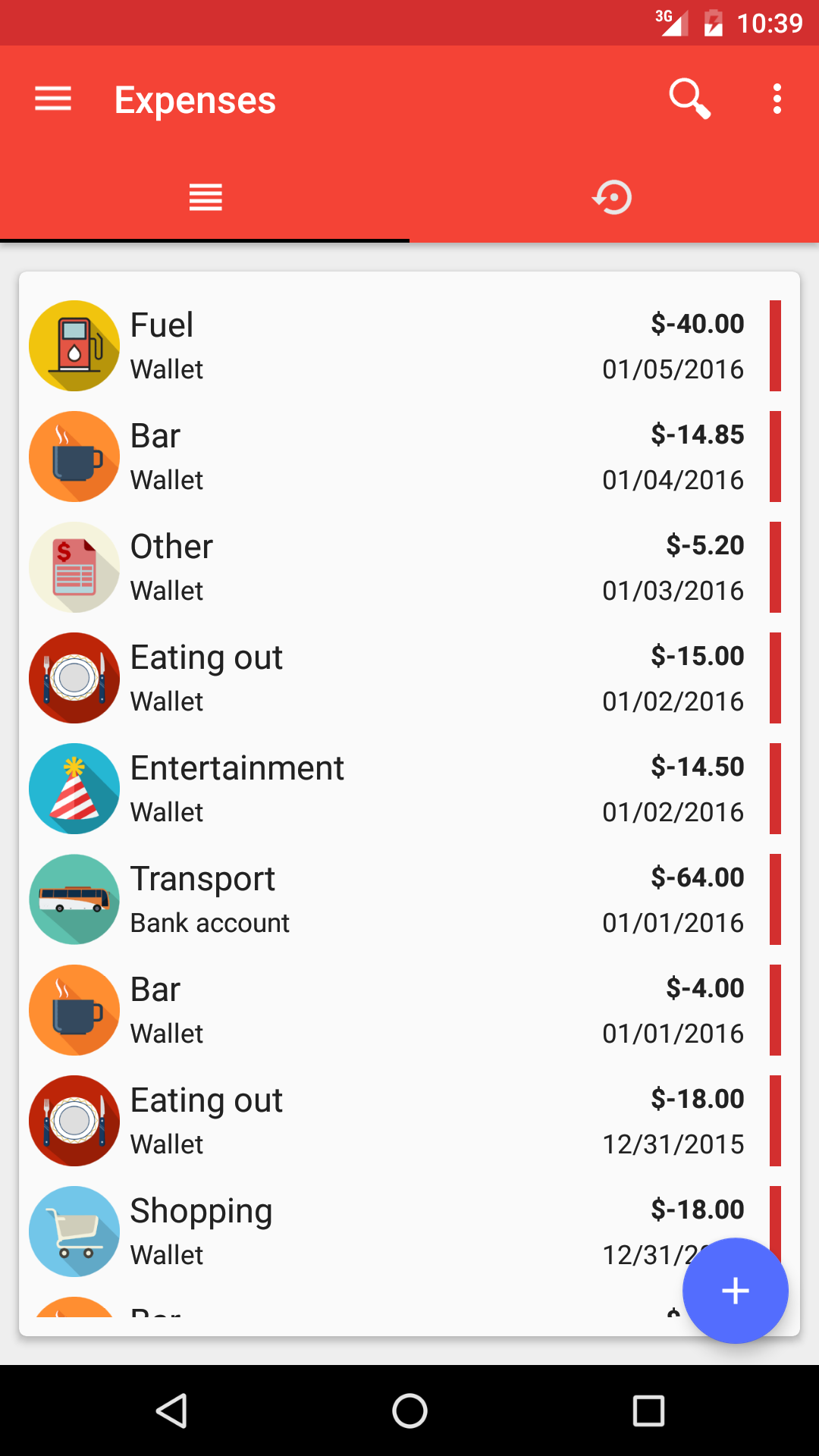This screenshot has height=1456, width=819.
Task: Add a new expense with plus button
Action: (736, 1291)
